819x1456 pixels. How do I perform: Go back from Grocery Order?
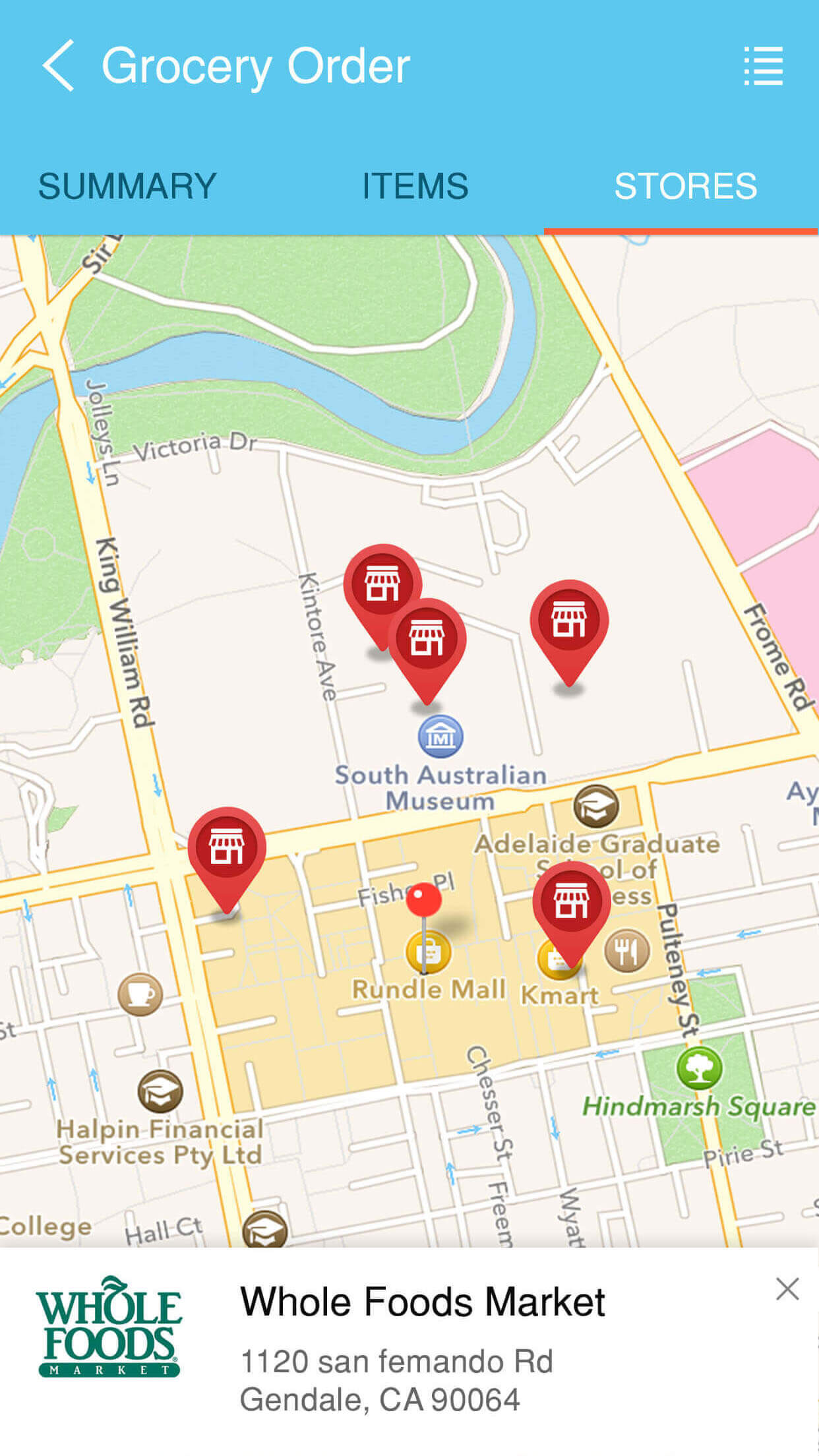click(x=58, y=66)
